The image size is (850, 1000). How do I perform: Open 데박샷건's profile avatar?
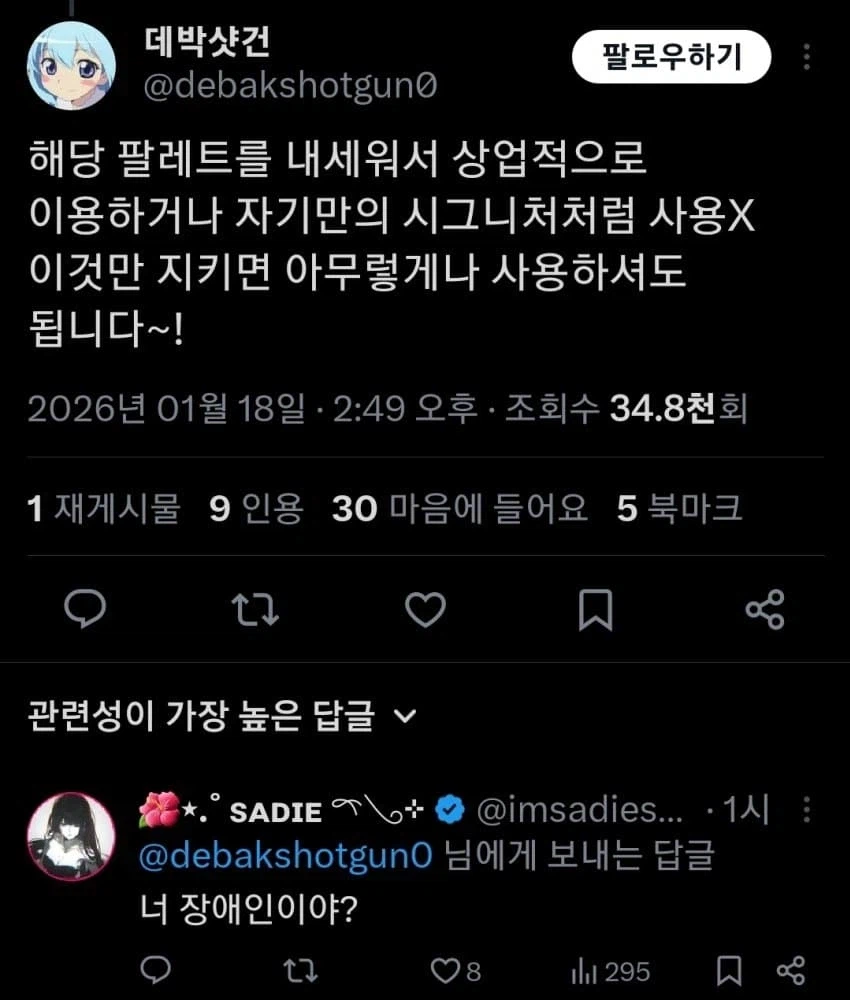(x=71, y=66)
